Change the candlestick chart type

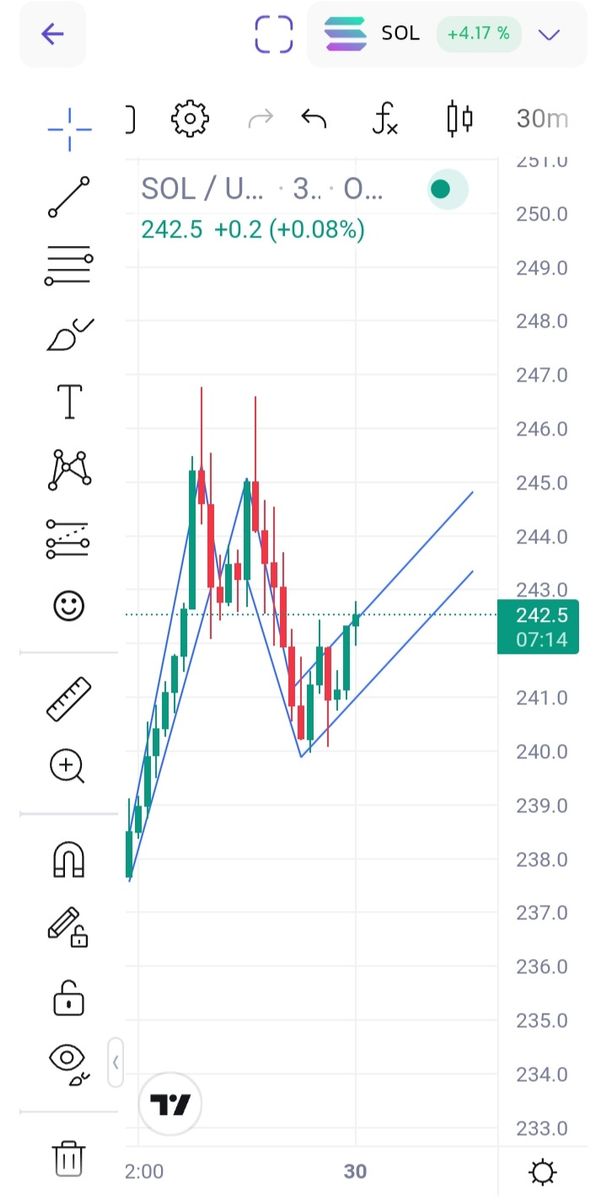459,119
